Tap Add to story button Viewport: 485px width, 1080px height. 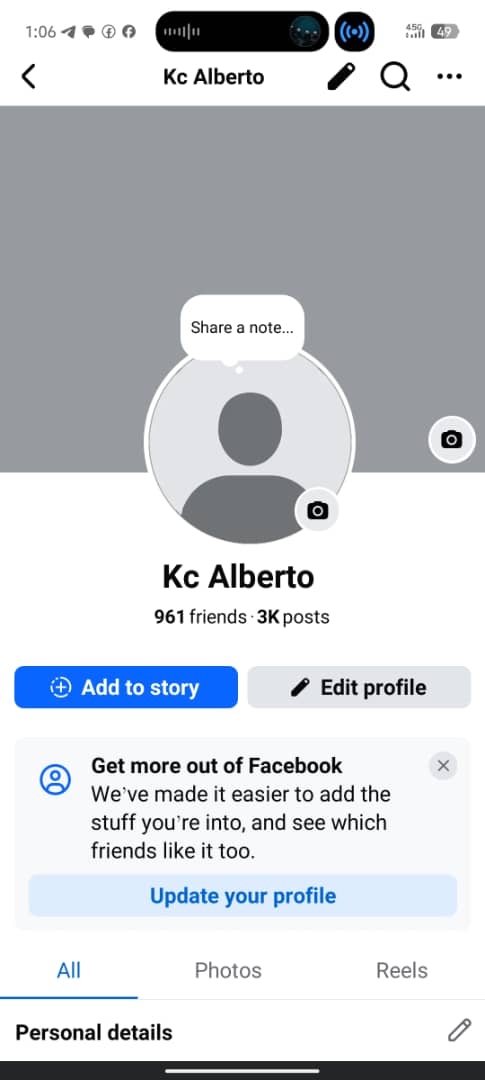click(126, 687)
